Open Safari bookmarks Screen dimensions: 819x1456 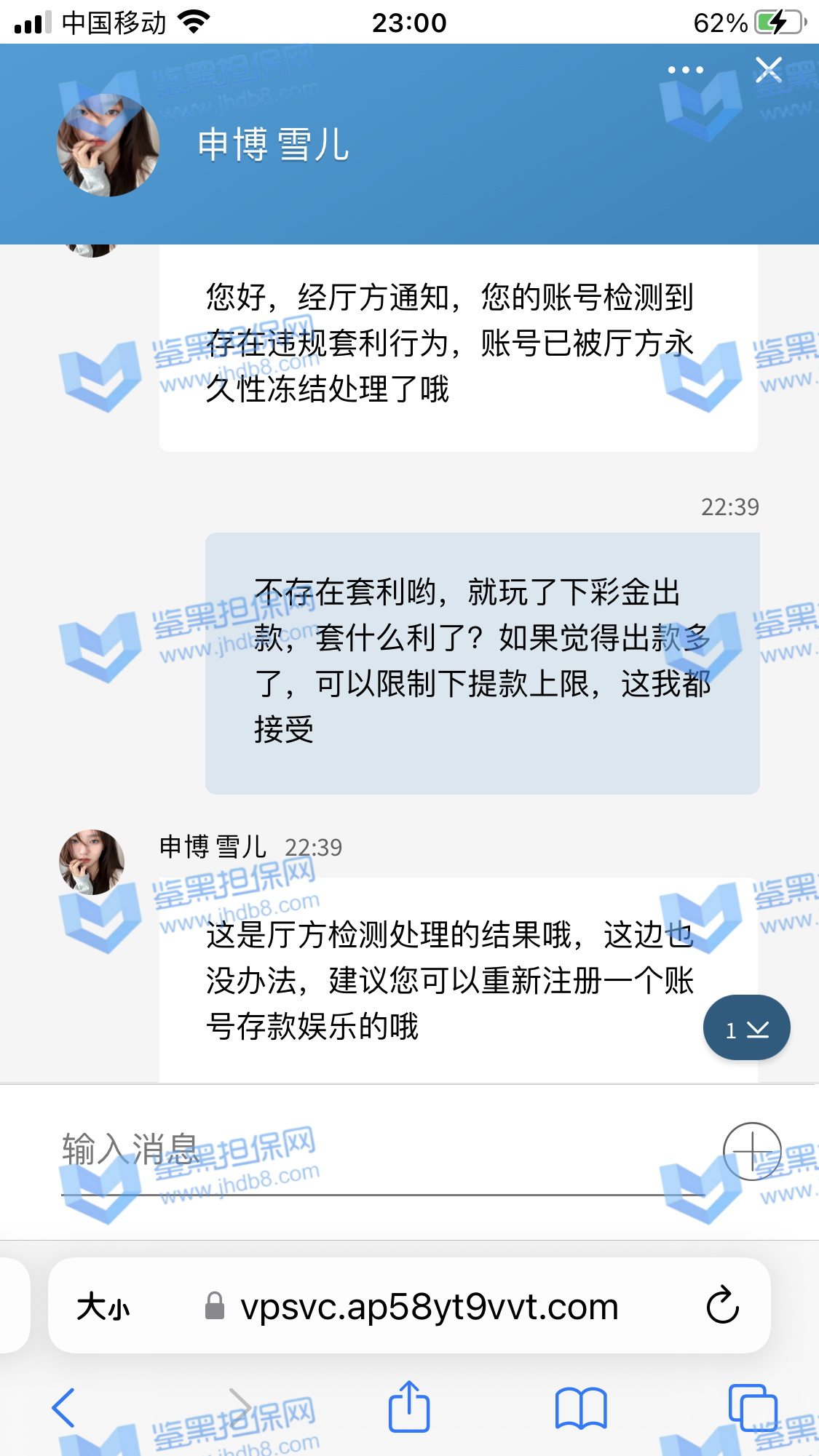(x=580, y=1407)
